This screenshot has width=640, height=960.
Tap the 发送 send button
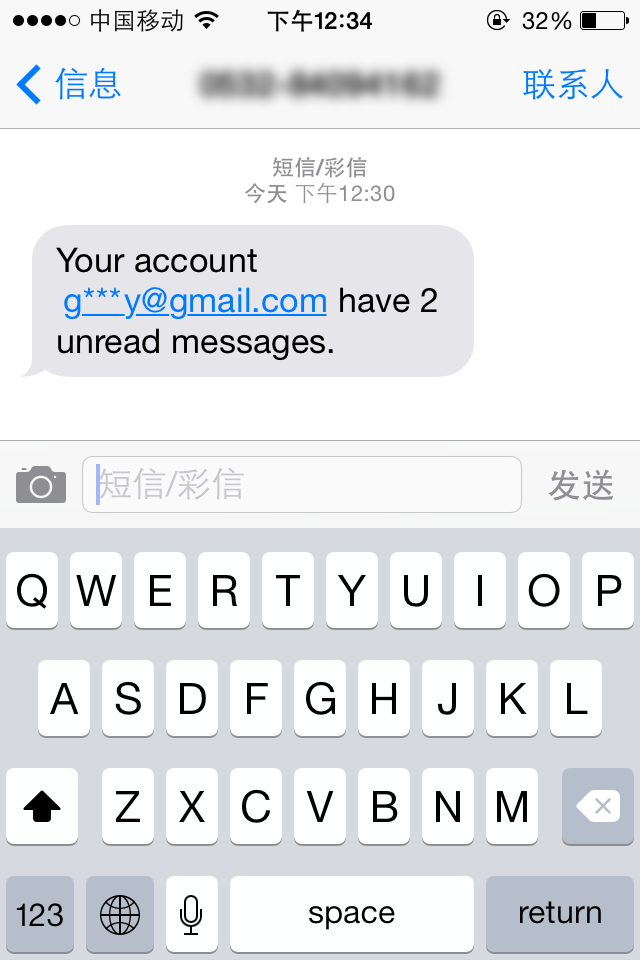[x=581, y=485]
